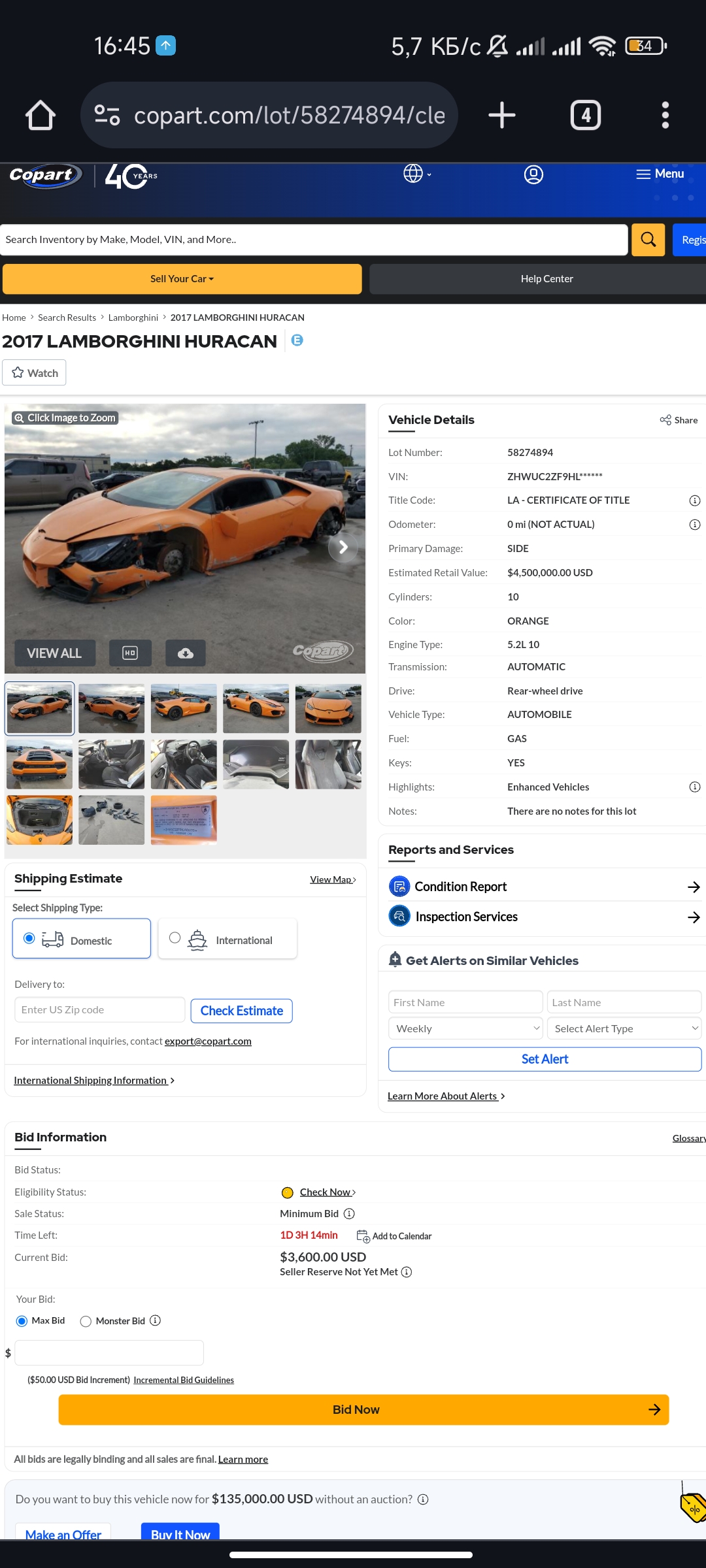Open the Copart Menu
706x1568 pixels.
[660, 174]
